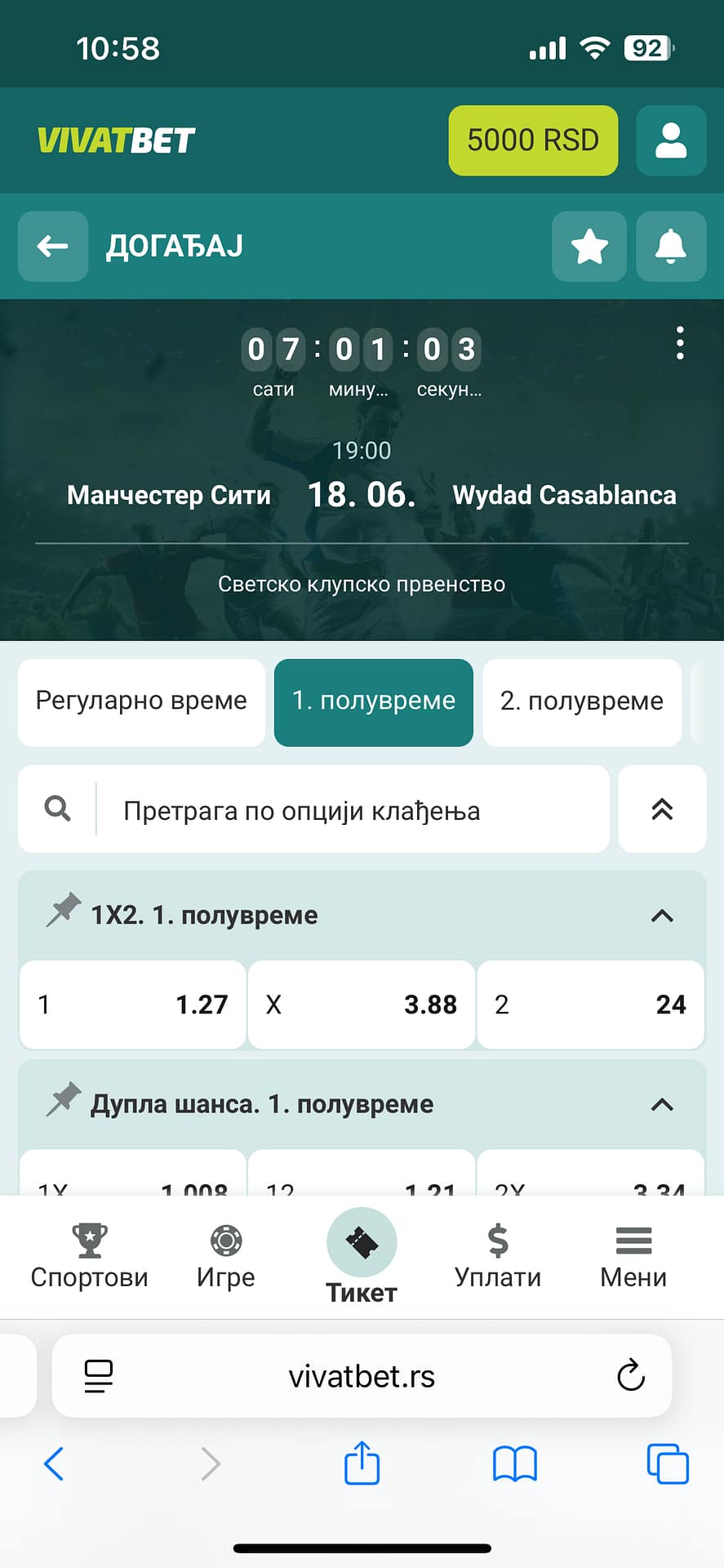Switch to 2. полувреме tab
This screenshot has width=724, height=1568.
pos(582,702)
